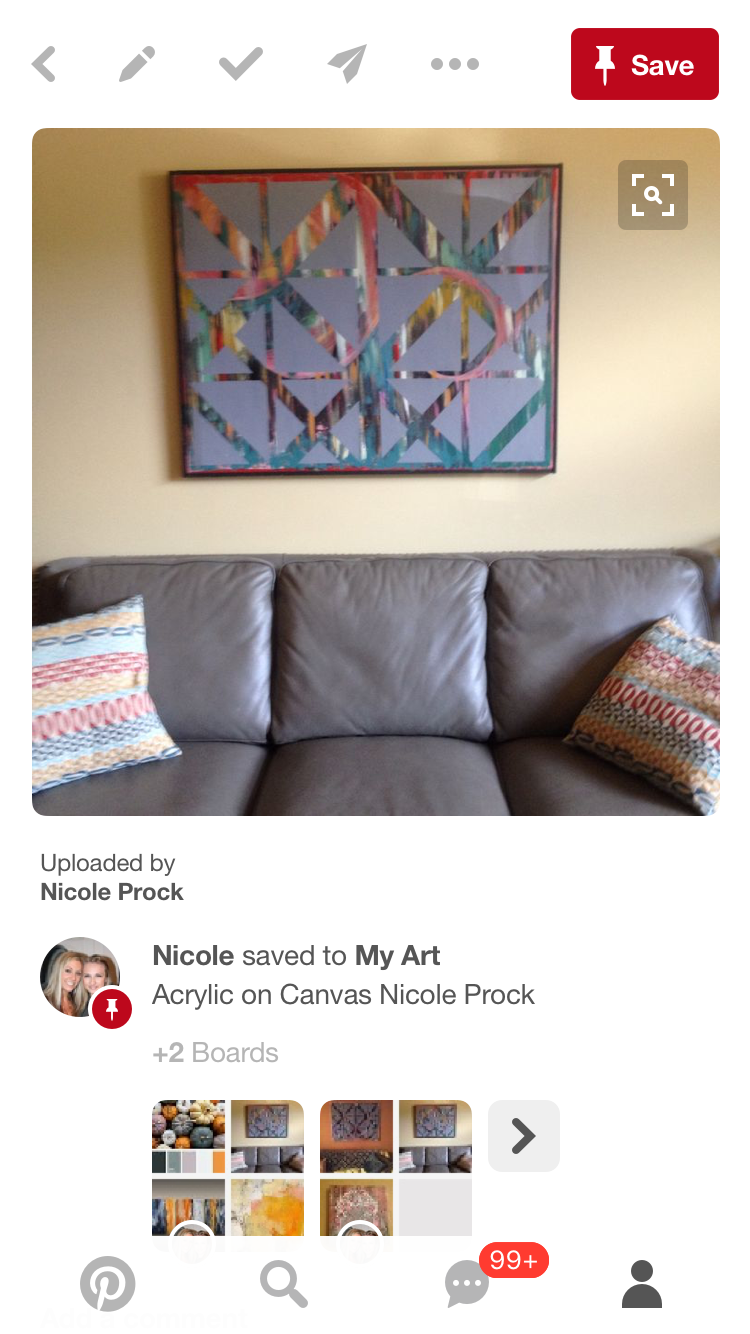Switch to the search tab

pyautogui.click(x=284, y=1284)
